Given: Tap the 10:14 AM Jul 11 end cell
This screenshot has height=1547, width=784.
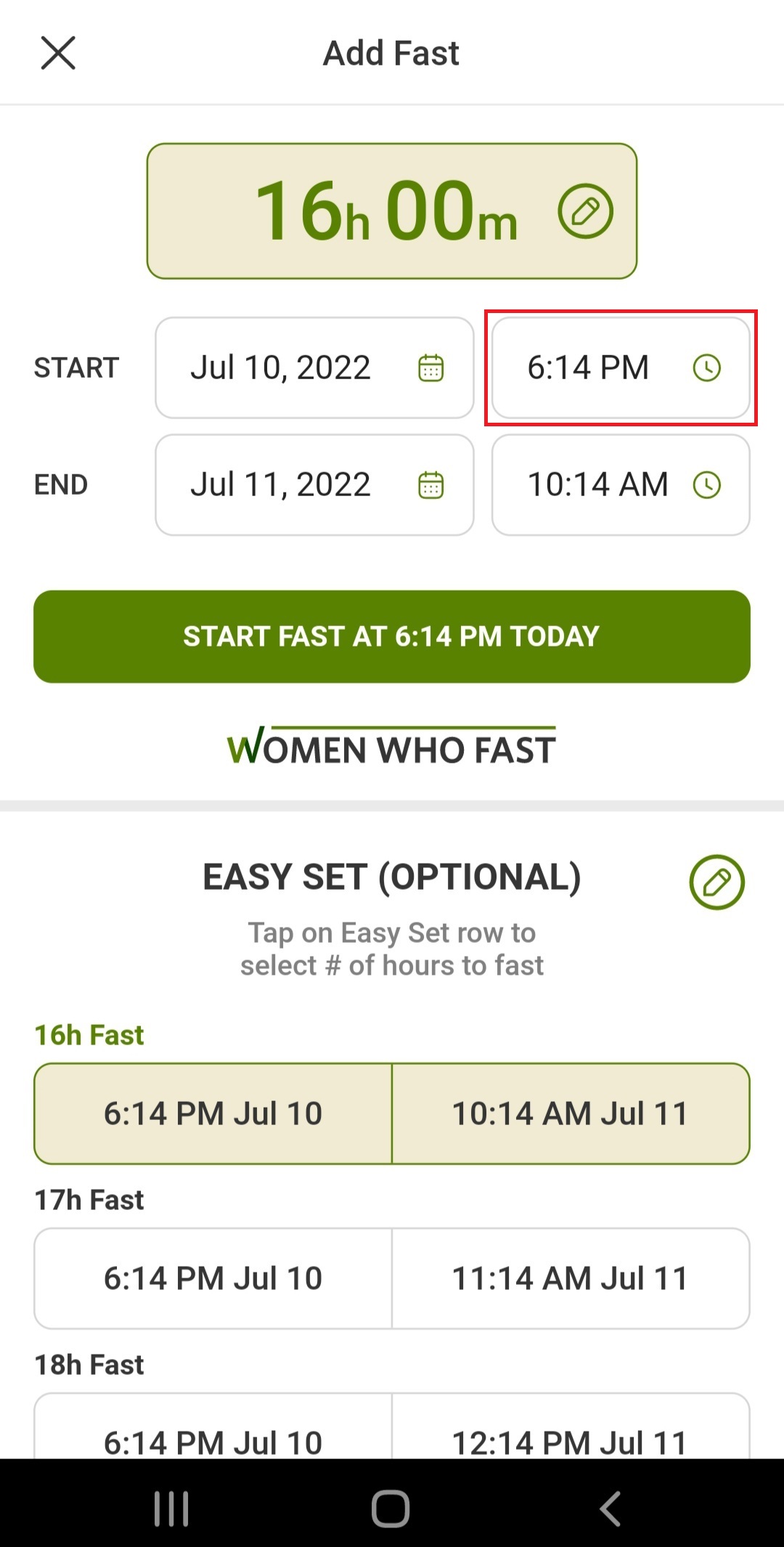Looking at the screenshot, I should tap(571, 1113).
